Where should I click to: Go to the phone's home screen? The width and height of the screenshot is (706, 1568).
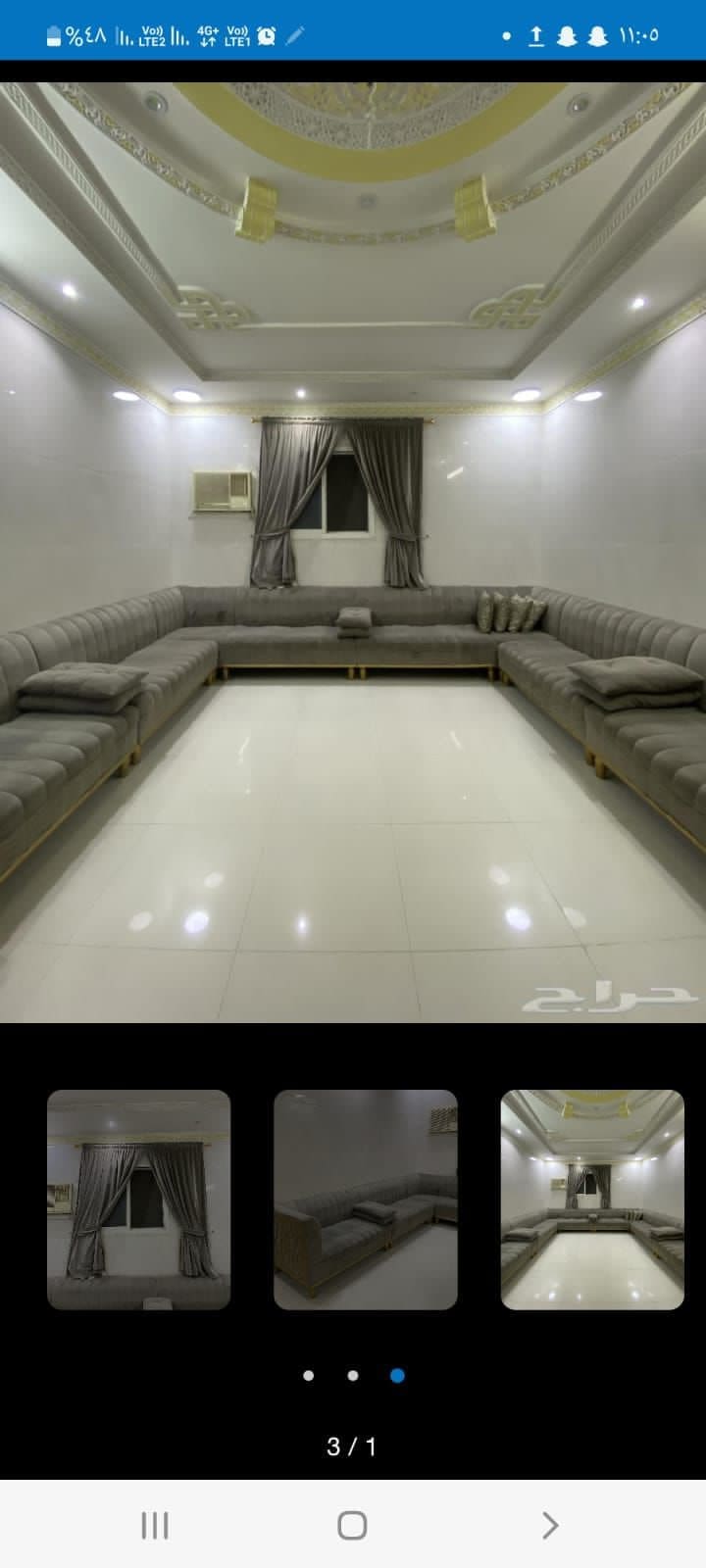(352, 1525)
